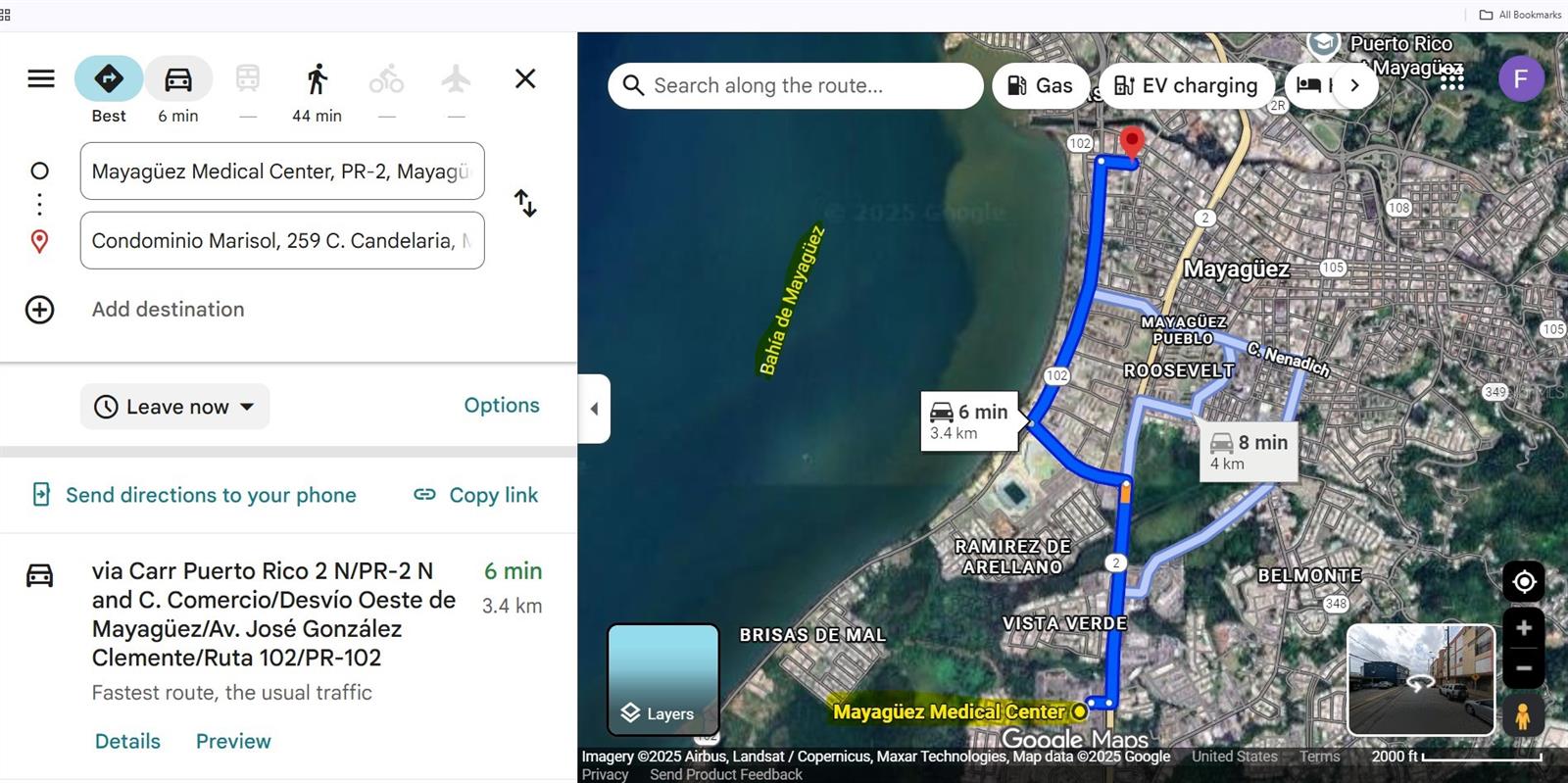This screenshot has height=783, width=1568.
Task: Close the directions panel
Action: pyautogui.click(x=525, y=78)
